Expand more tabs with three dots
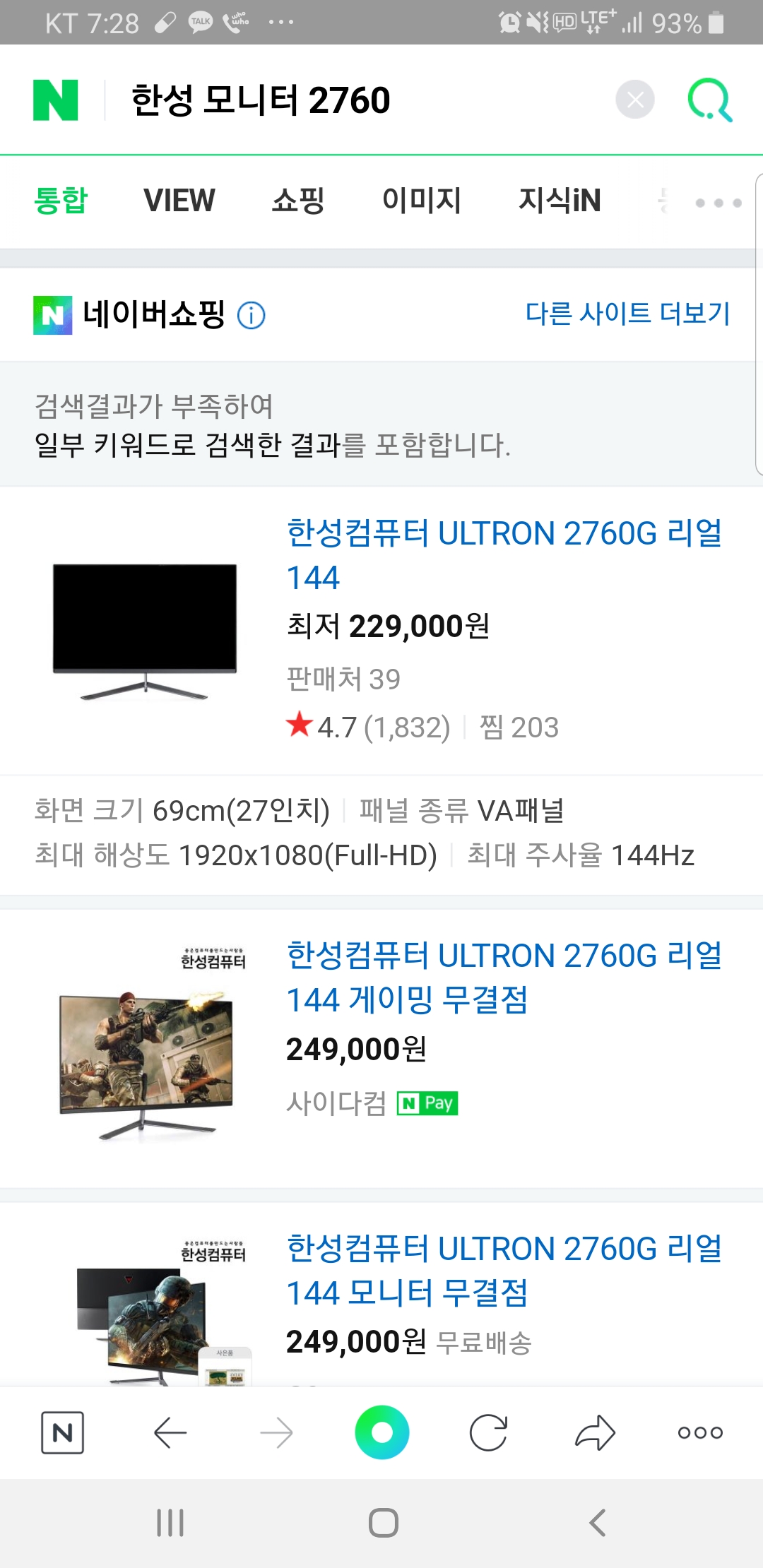Screen dimensions: 763x1568 click(718, 203)
